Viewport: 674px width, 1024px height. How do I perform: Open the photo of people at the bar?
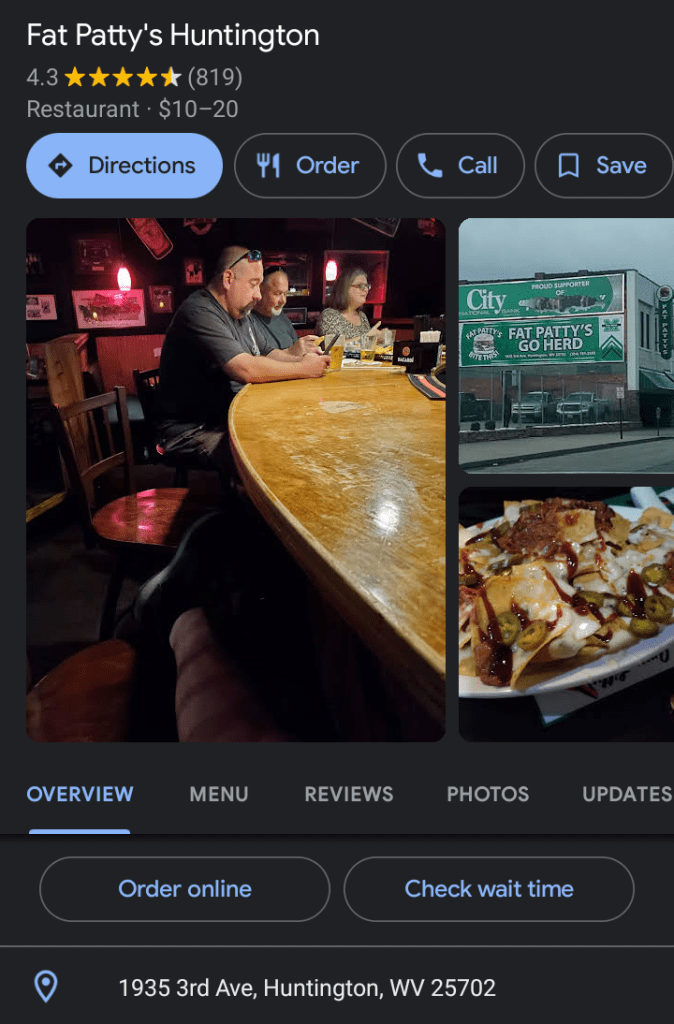[x=235, y=480]
